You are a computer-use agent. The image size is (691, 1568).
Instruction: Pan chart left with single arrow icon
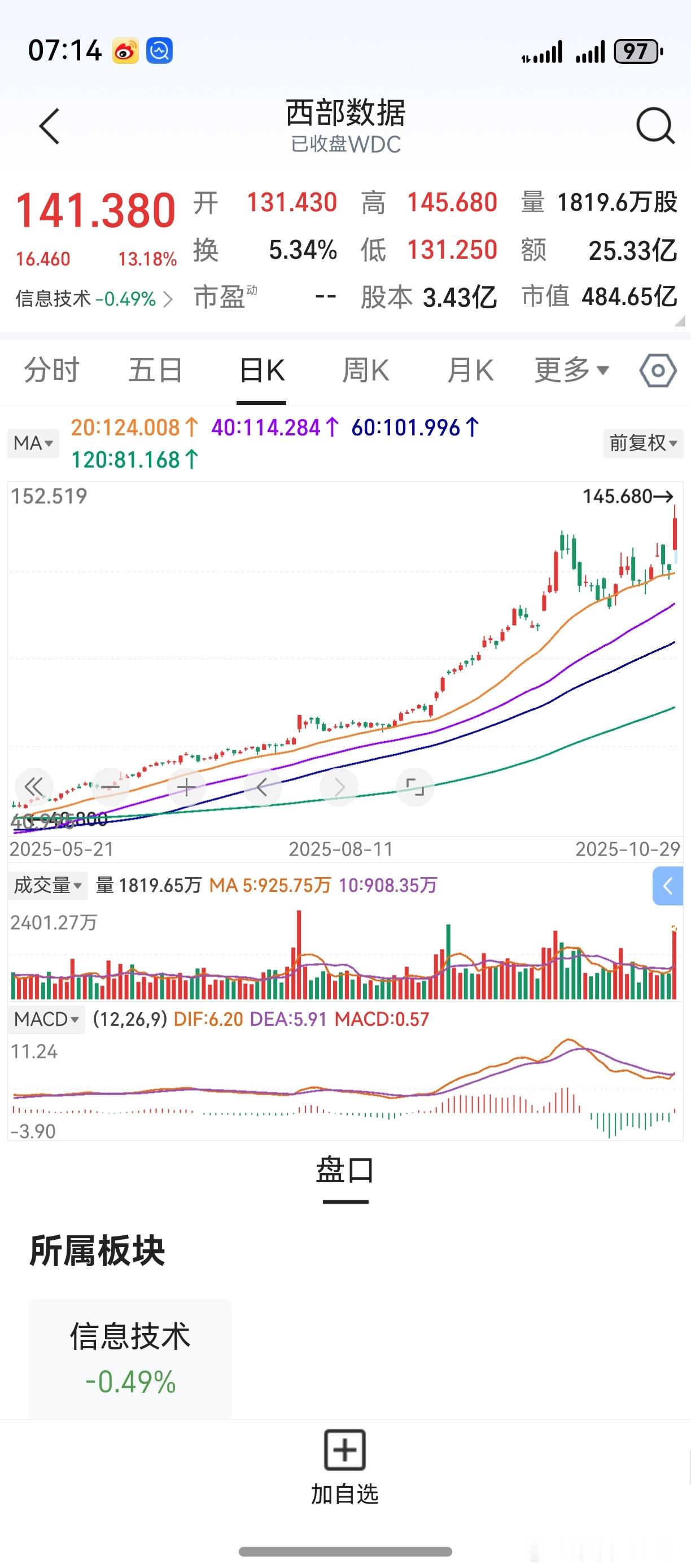(261, 786)
